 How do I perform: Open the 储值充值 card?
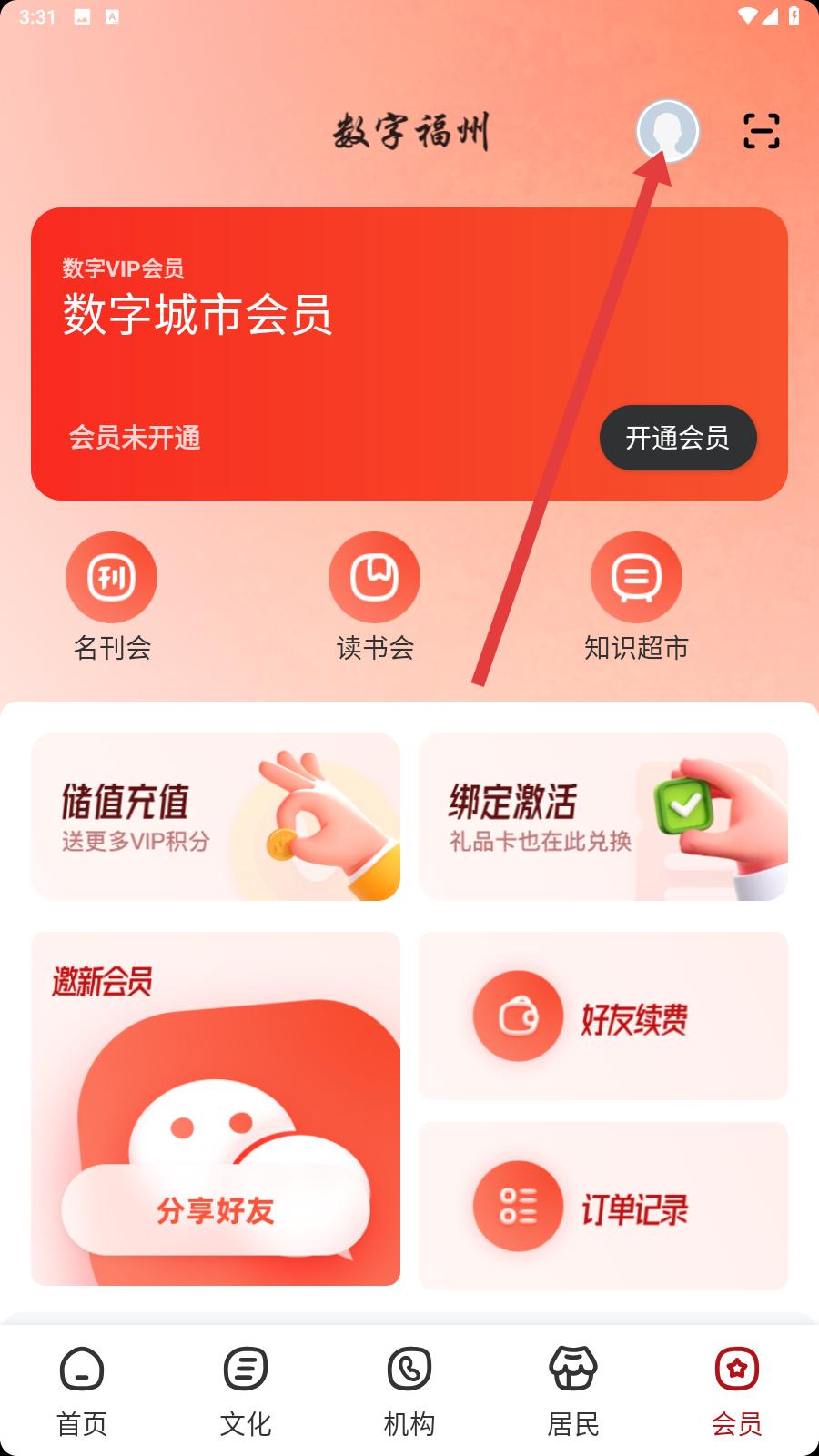pos(216,816)
